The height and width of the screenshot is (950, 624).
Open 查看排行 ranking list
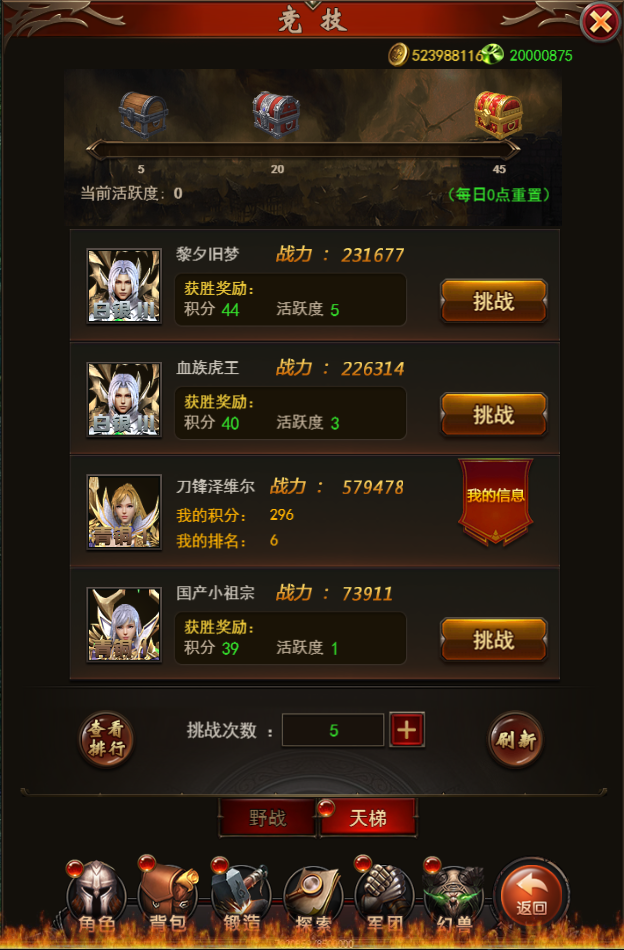point(106,740)
